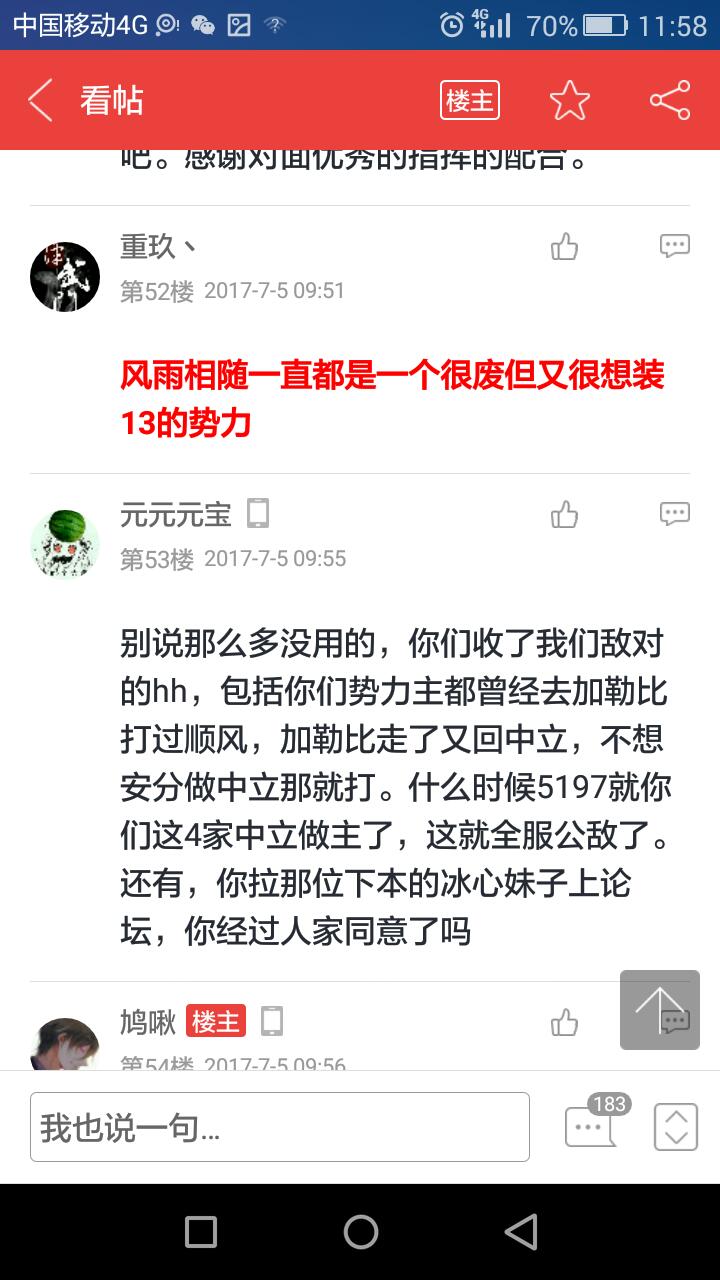Favorite this thread with the star icon
The width and height of the screenshot is (720, 1280).
(570, 101)
